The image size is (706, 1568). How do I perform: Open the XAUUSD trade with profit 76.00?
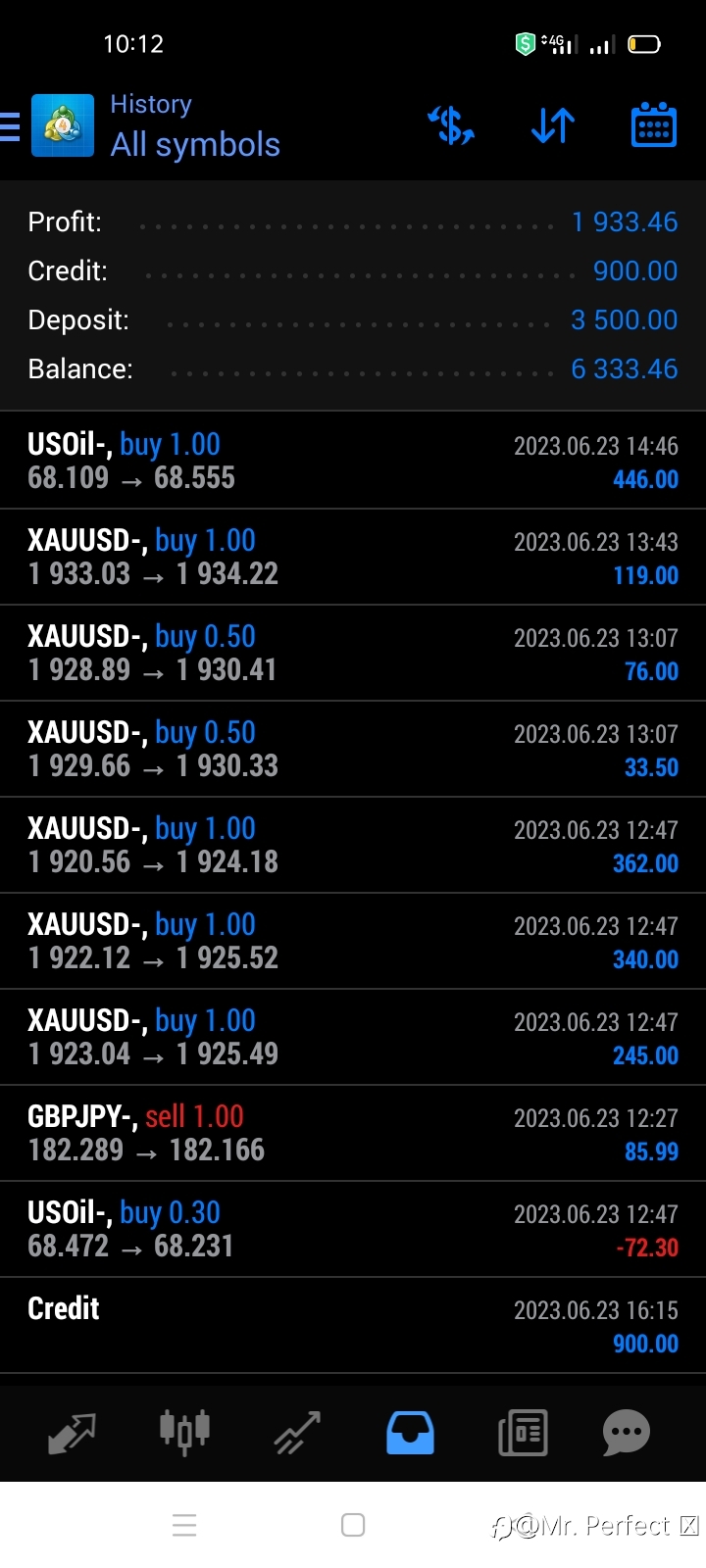353,653
